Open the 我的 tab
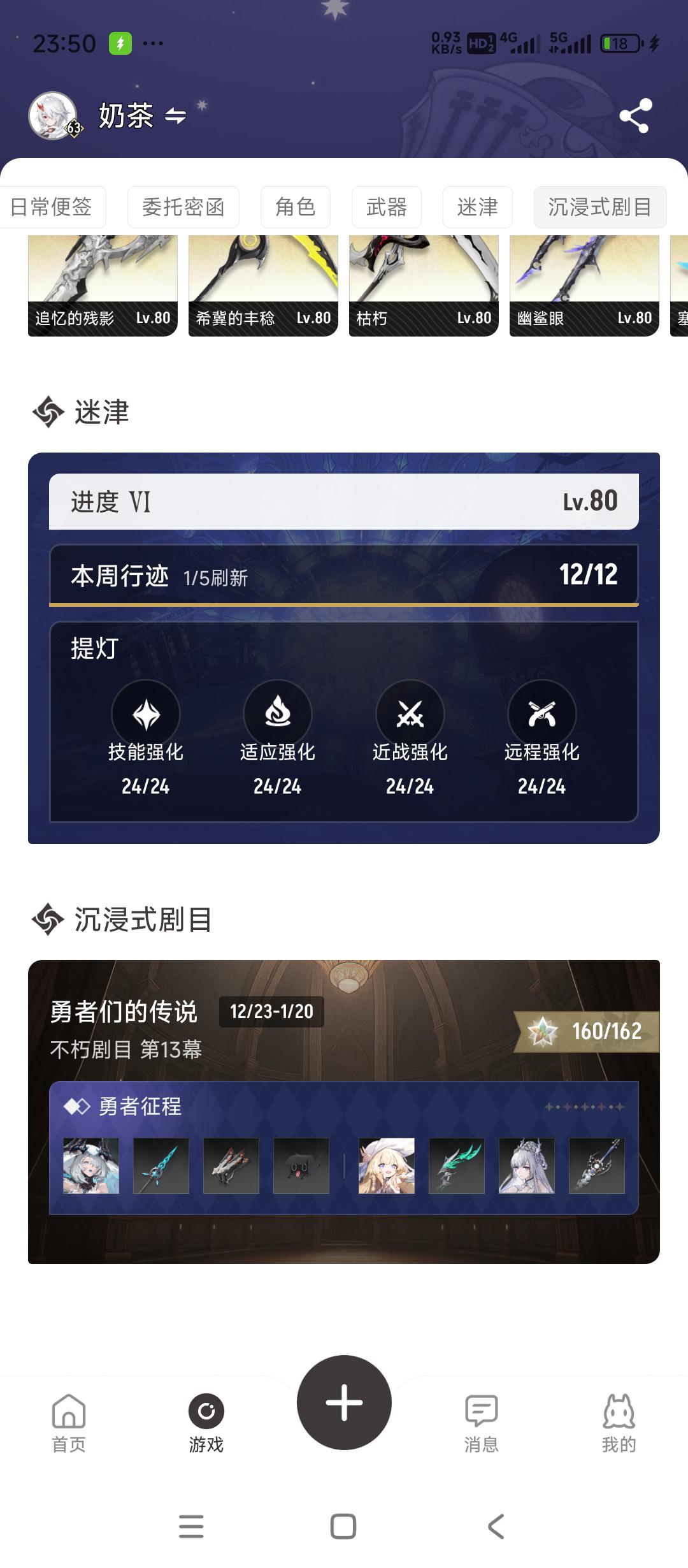 pos(619,1423)
